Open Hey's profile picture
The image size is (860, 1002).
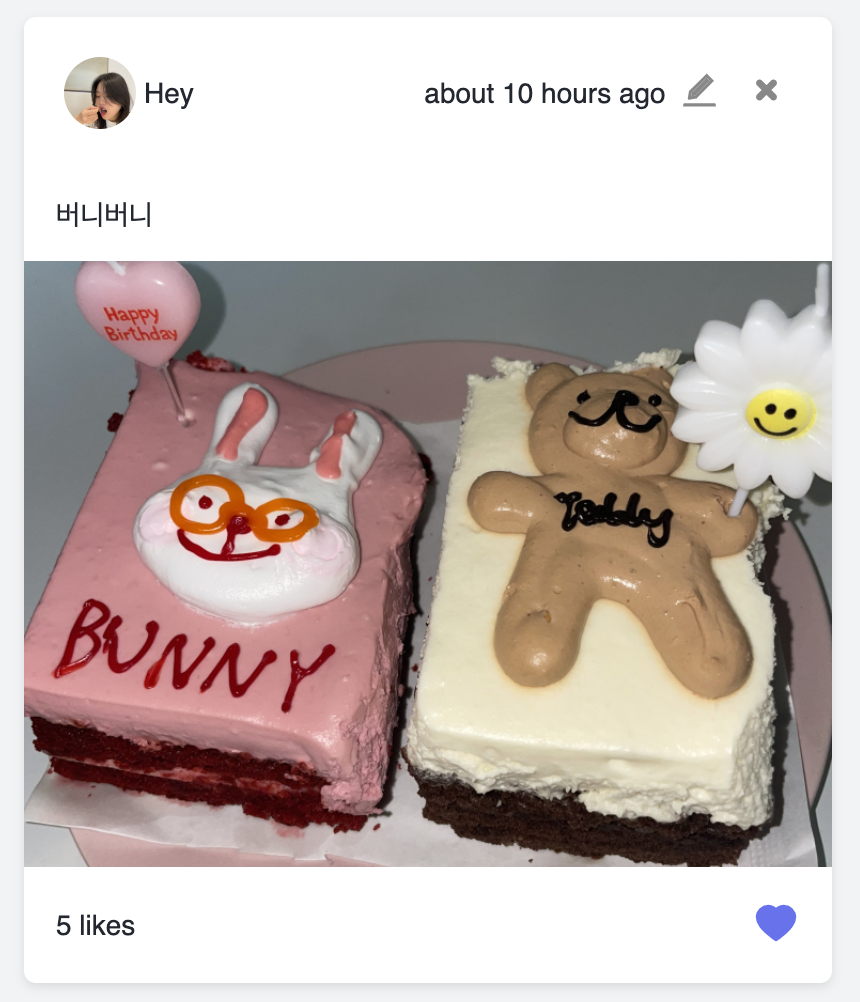pos(99,93)
